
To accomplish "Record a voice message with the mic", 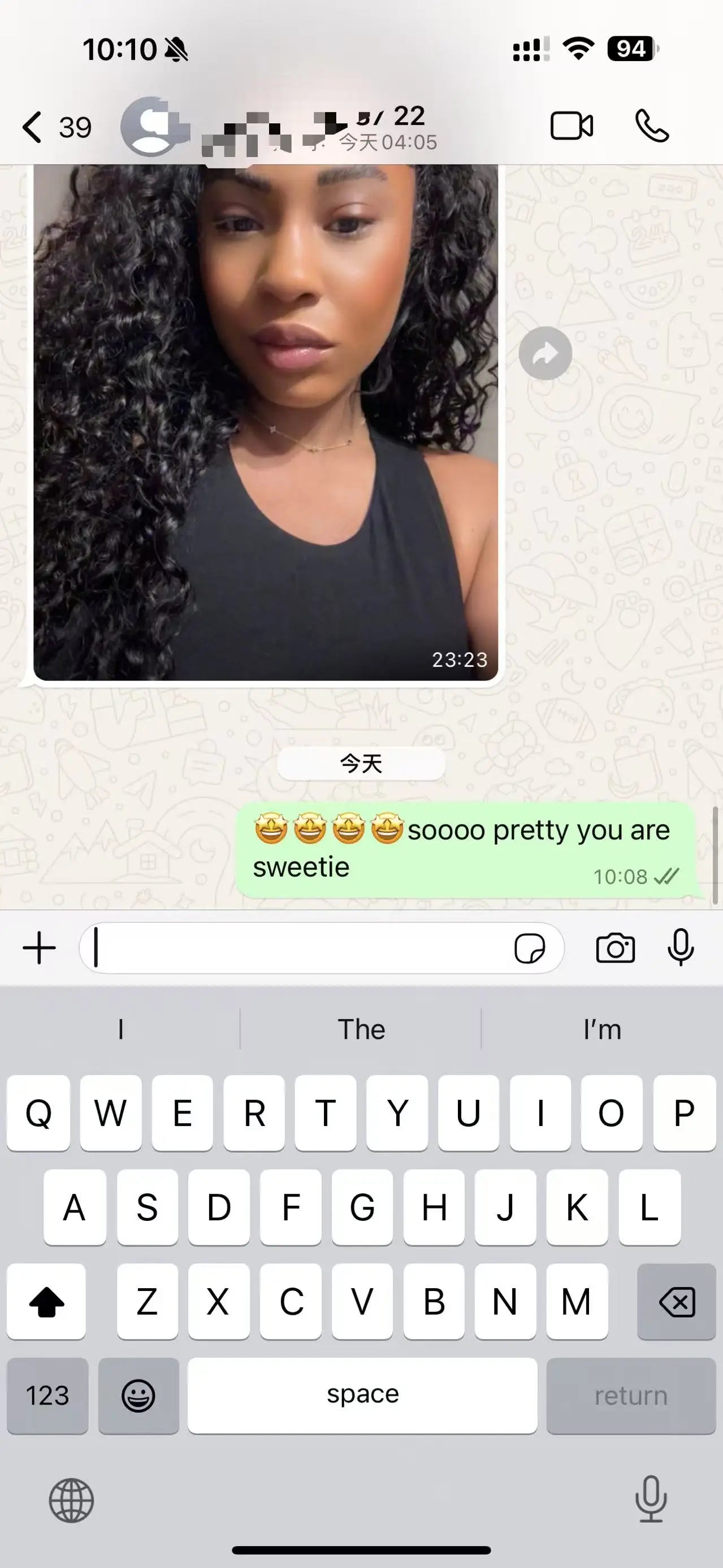I will tap(681, 948).
